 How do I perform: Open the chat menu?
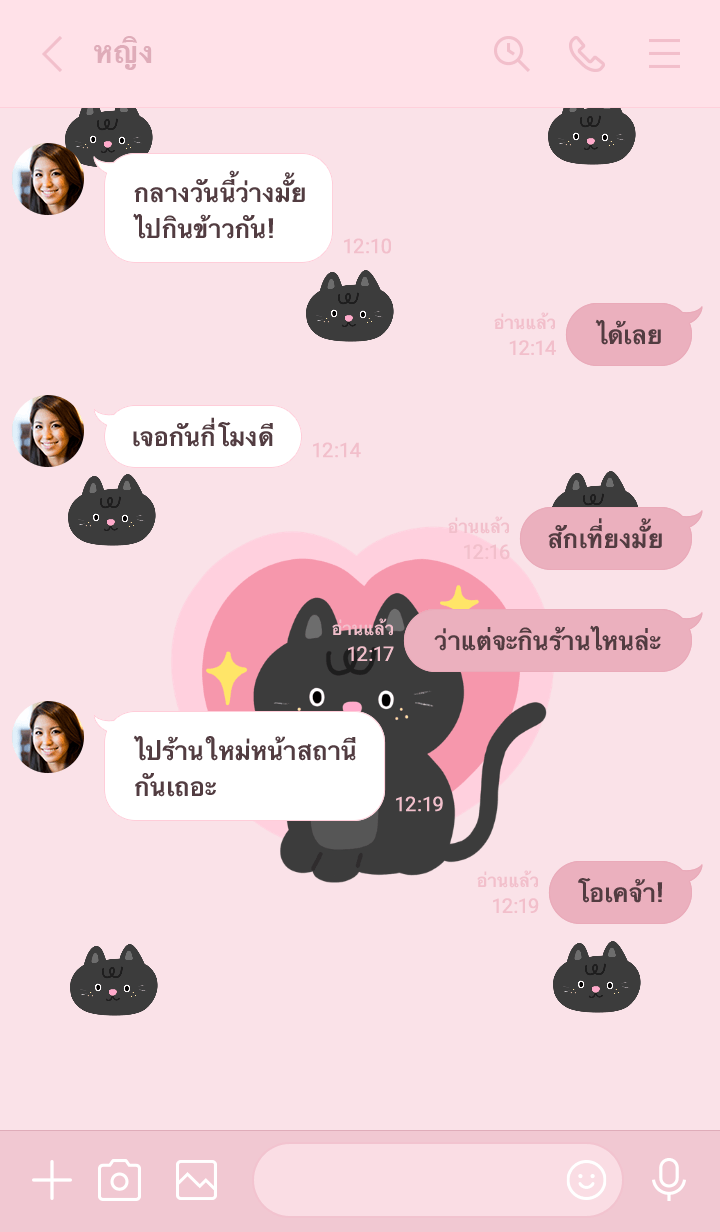click(664, 54)
